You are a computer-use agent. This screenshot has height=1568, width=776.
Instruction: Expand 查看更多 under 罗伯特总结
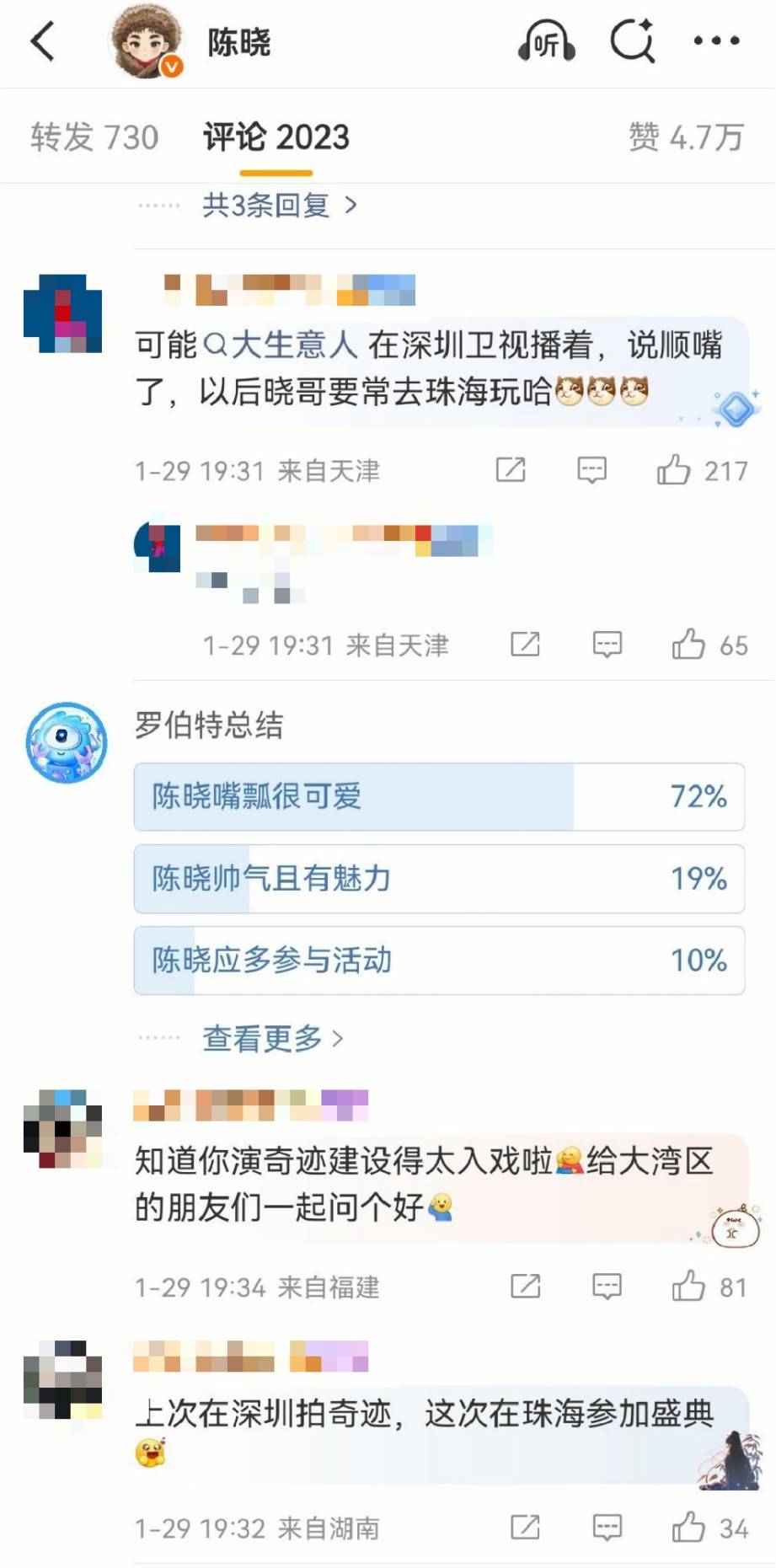(272, 1038)
